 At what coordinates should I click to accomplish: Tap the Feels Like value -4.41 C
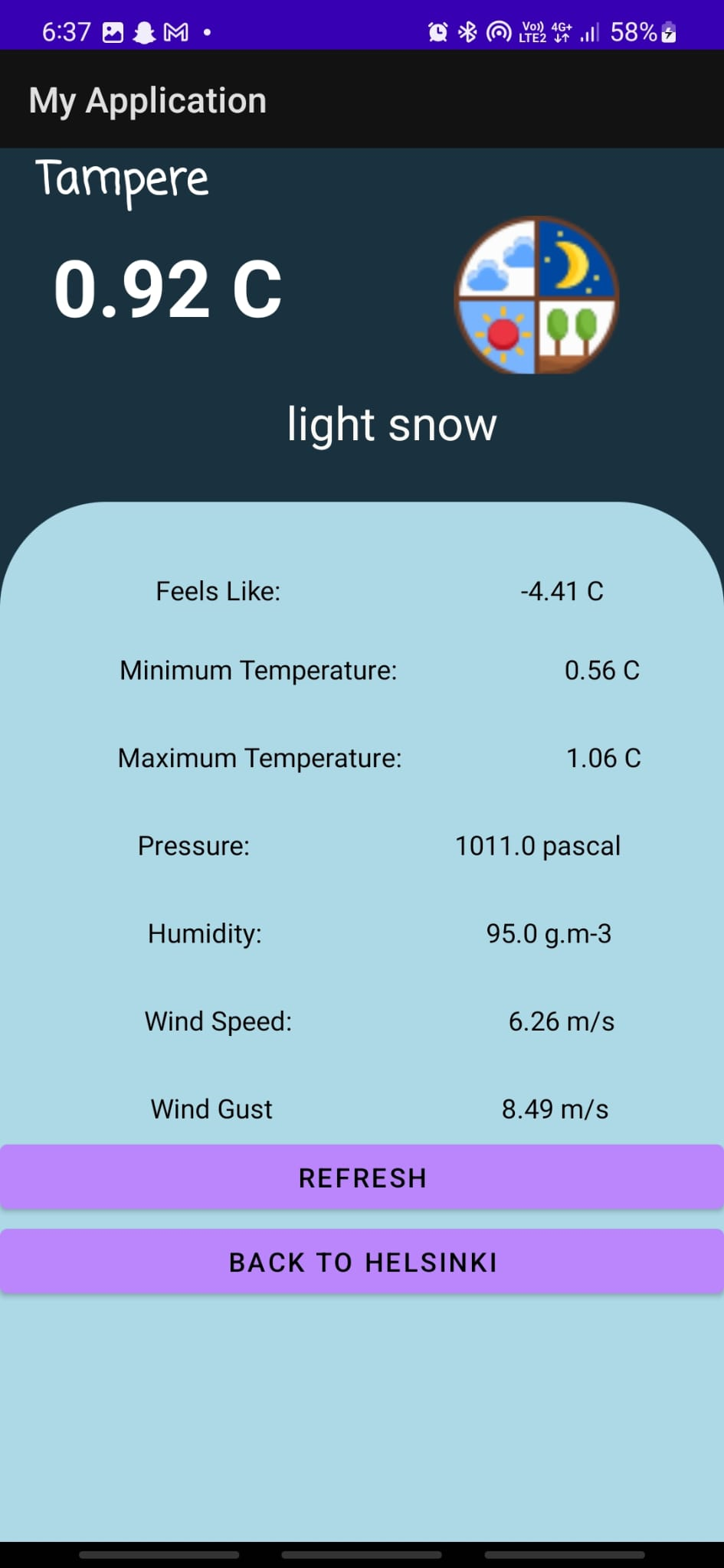[x=562, y=590]
